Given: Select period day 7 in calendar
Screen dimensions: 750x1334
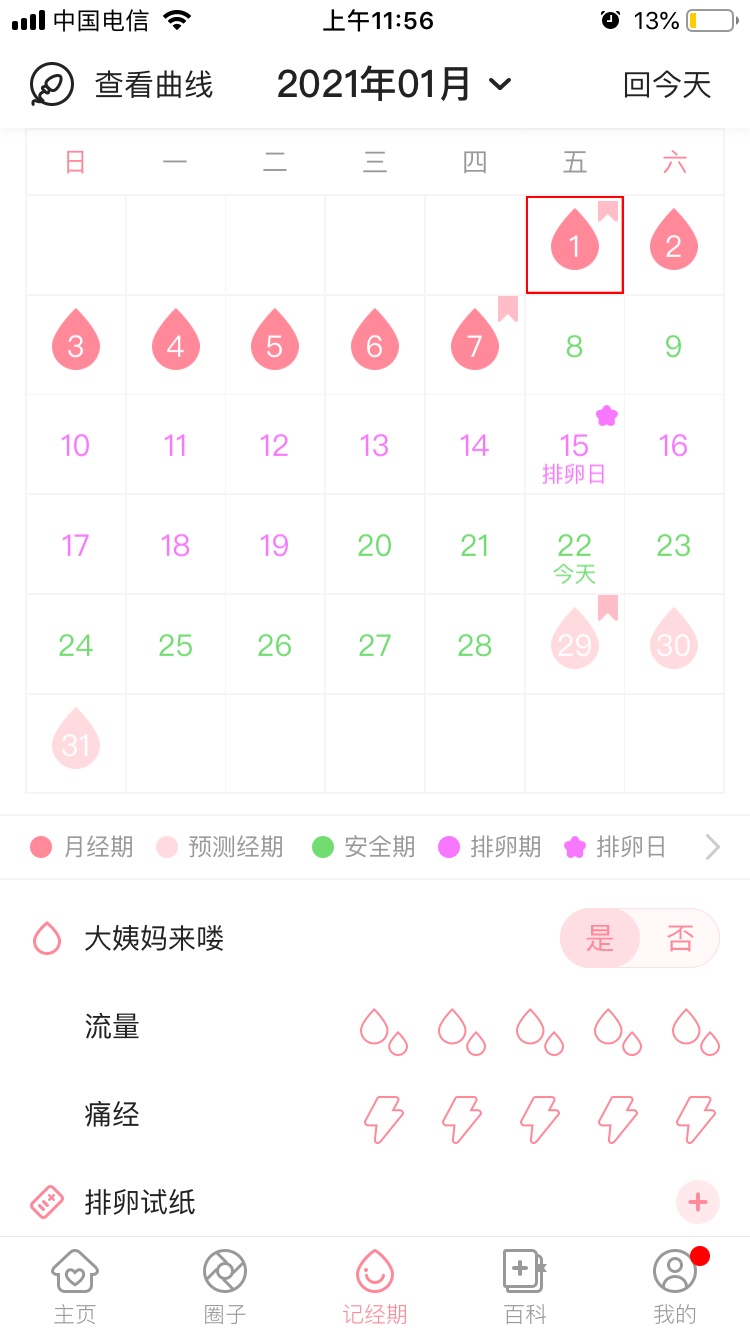Looking at the screenshot, I should point(474,345).
